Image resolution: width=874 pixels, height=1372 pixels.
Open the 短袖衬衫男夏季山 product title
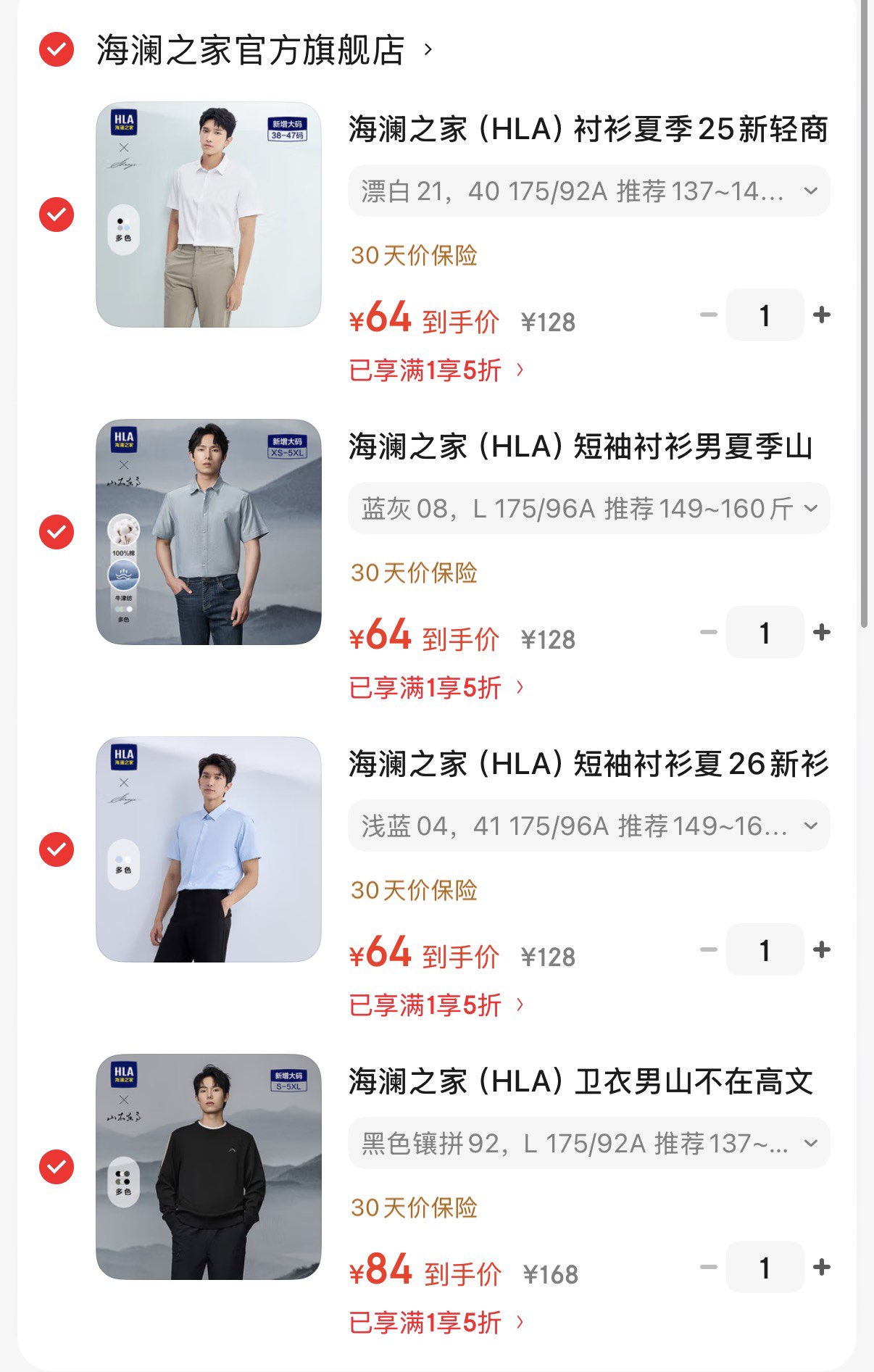[580, 446]
